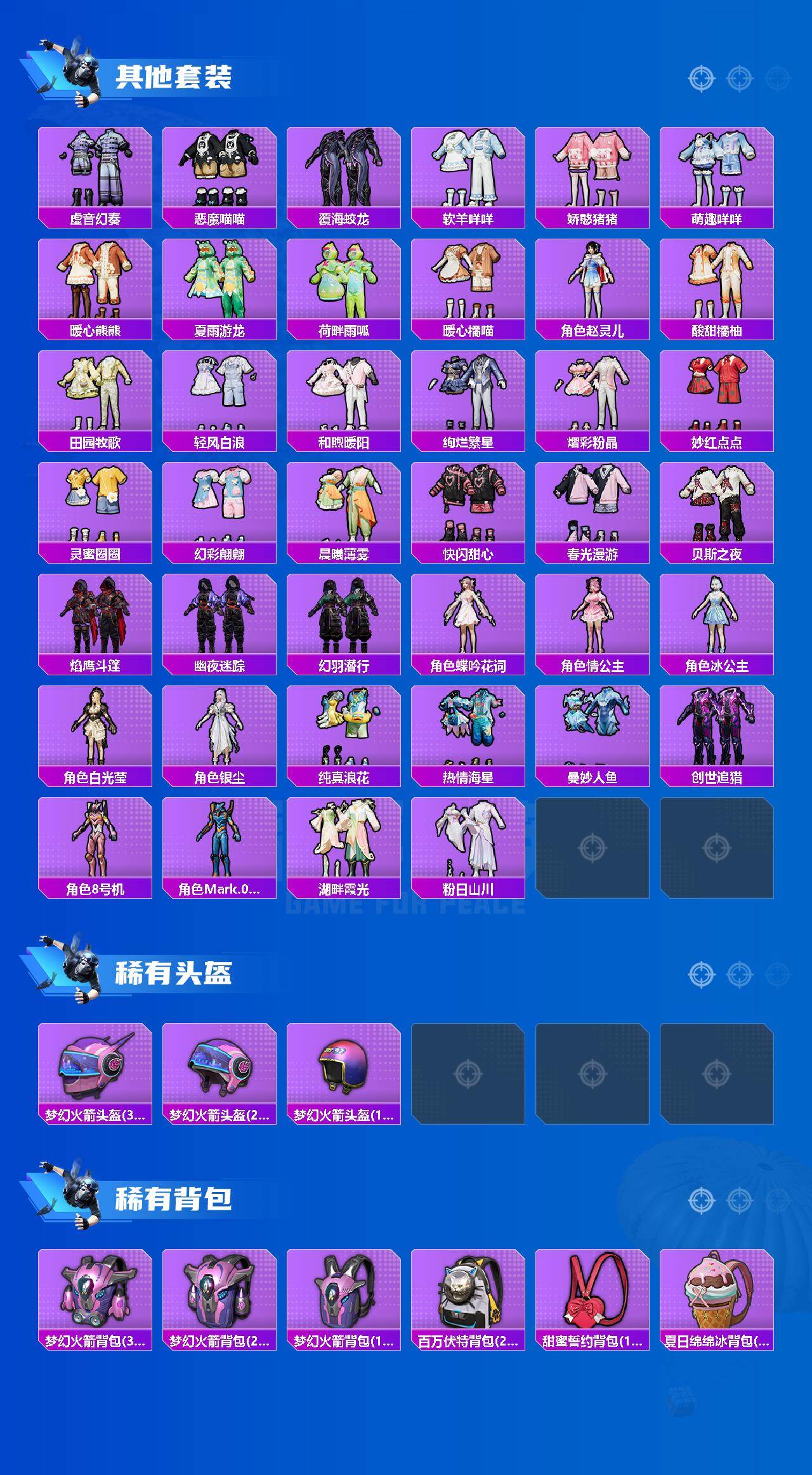Screen dimensions: 812x1475
Task: Select the 虚音幻奏 outfit set
Action: pyautogui.click(x=94, y=168)
